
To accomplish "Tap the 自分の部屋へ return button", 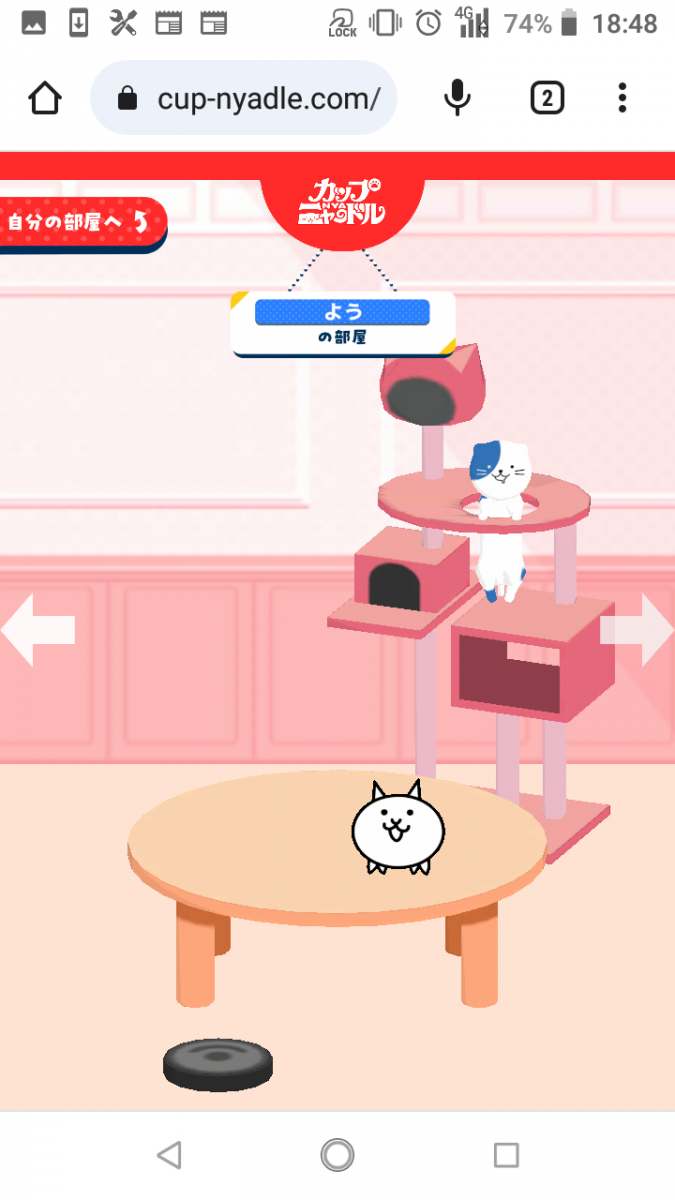I will [x=80, y=222].
